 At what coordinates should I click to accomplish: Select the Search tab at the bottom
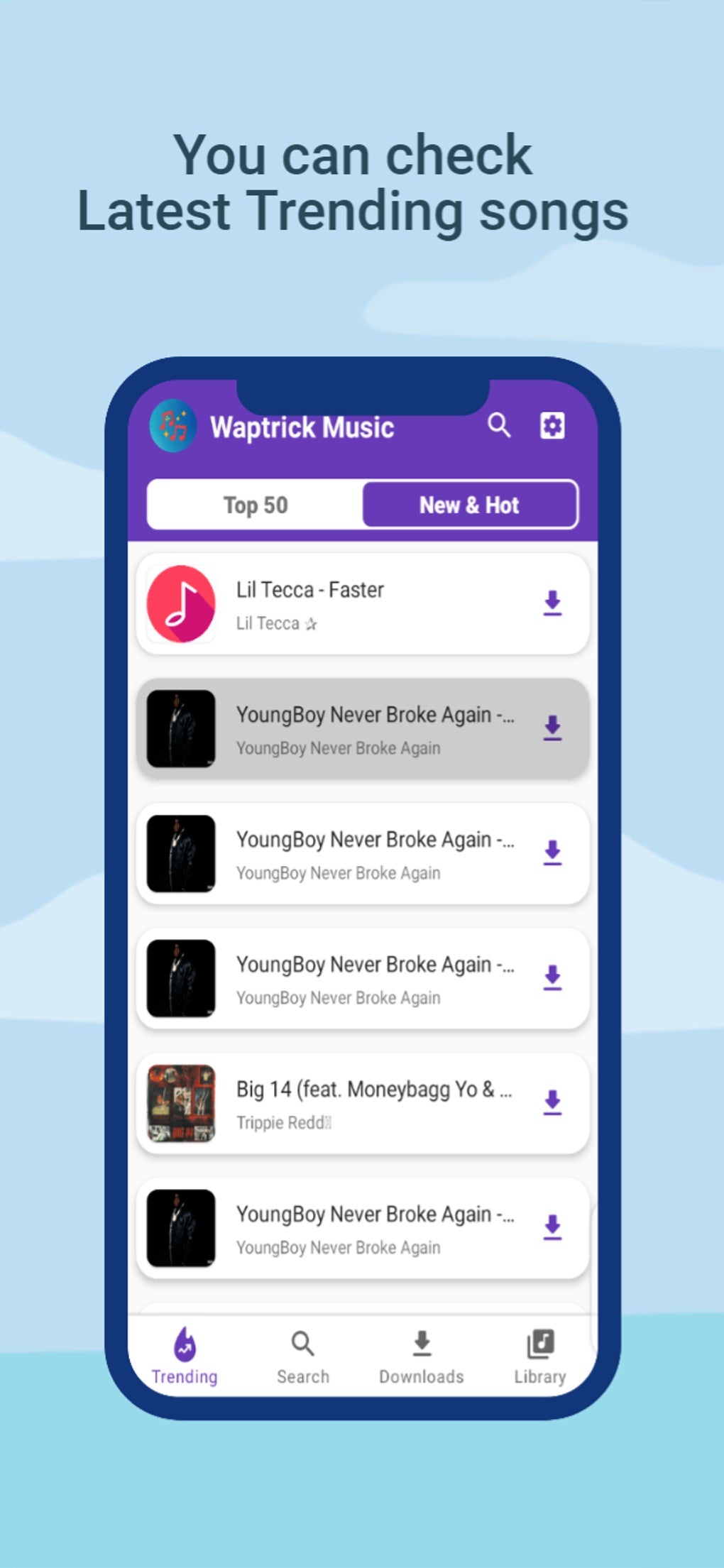(x=302, y=1356)
